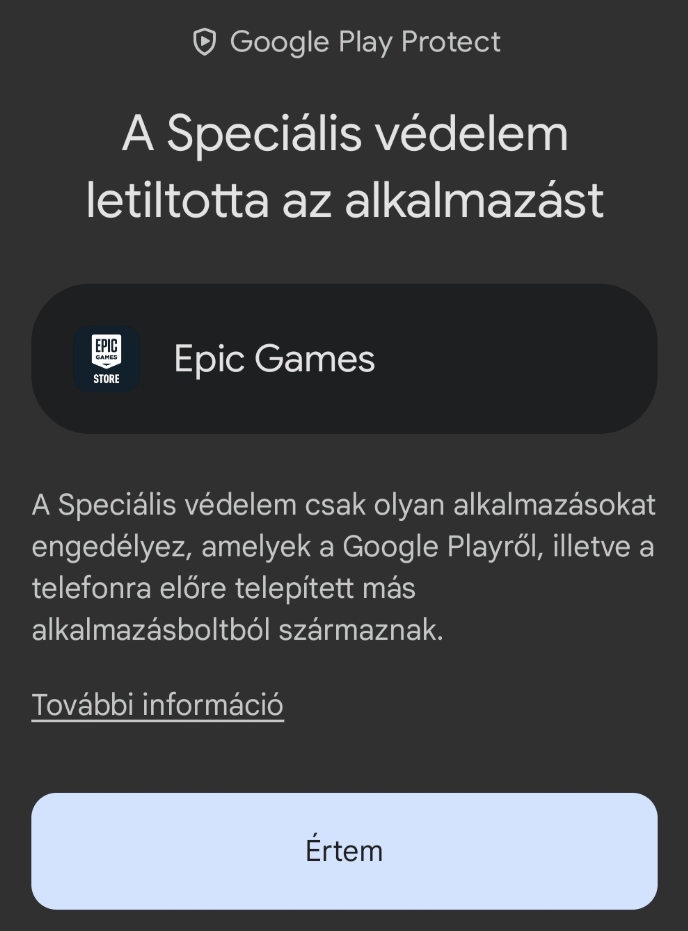688x931 pixels.
Task: Open the További információ link
Action: (x=158, y=705)
